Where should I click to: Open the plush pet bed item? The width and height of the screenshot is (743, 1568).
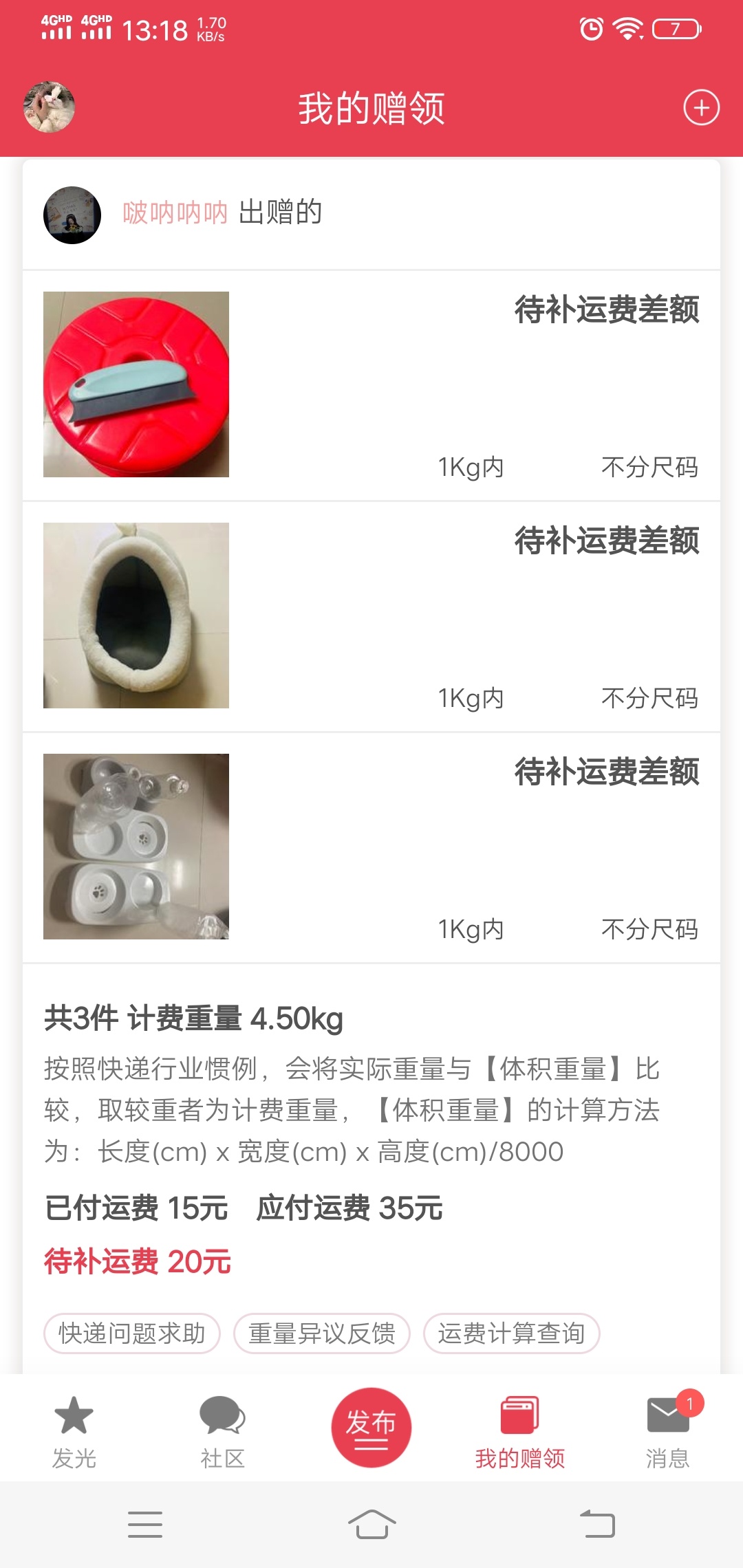(136, 616)
